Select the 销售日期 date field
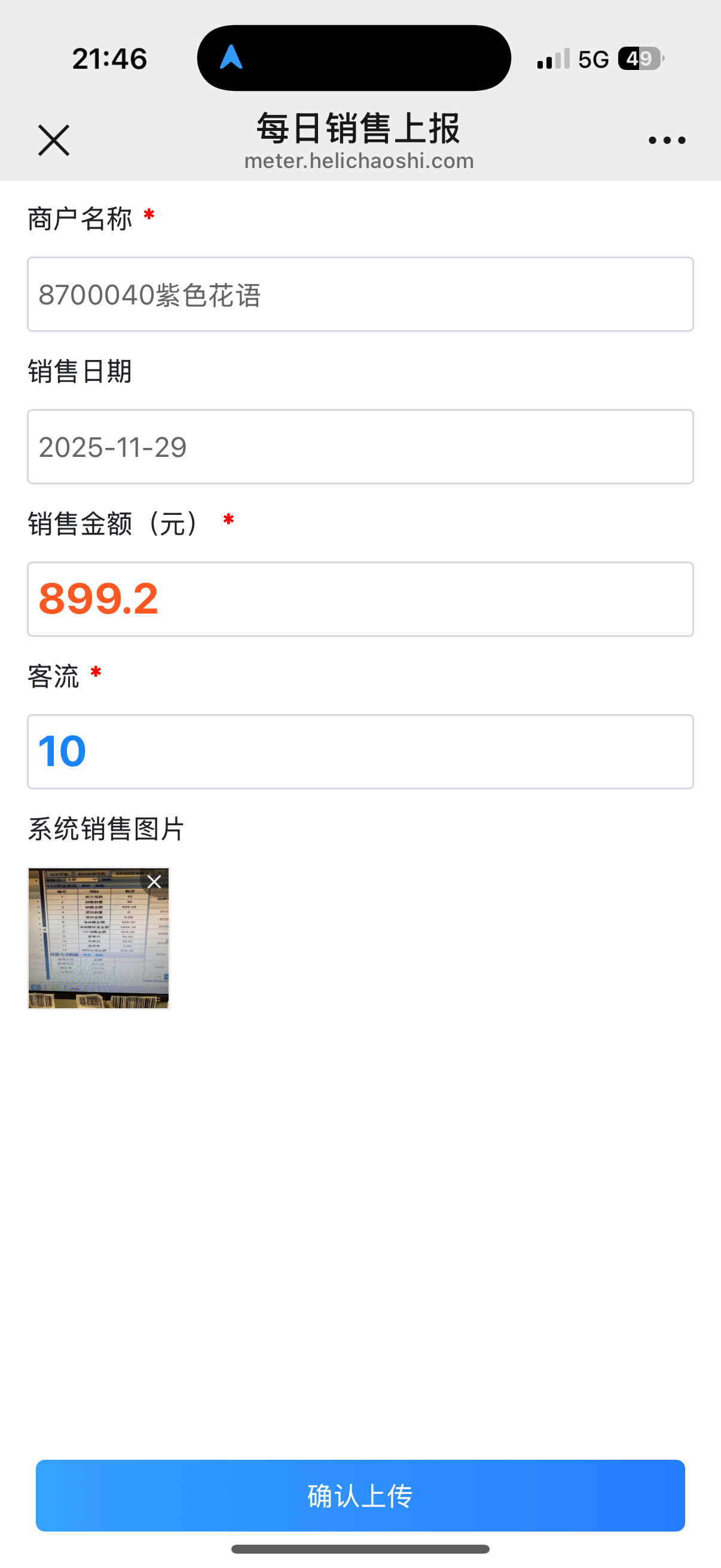The image size is (721, 1568). pyautogui.click(x=360, y=447)
